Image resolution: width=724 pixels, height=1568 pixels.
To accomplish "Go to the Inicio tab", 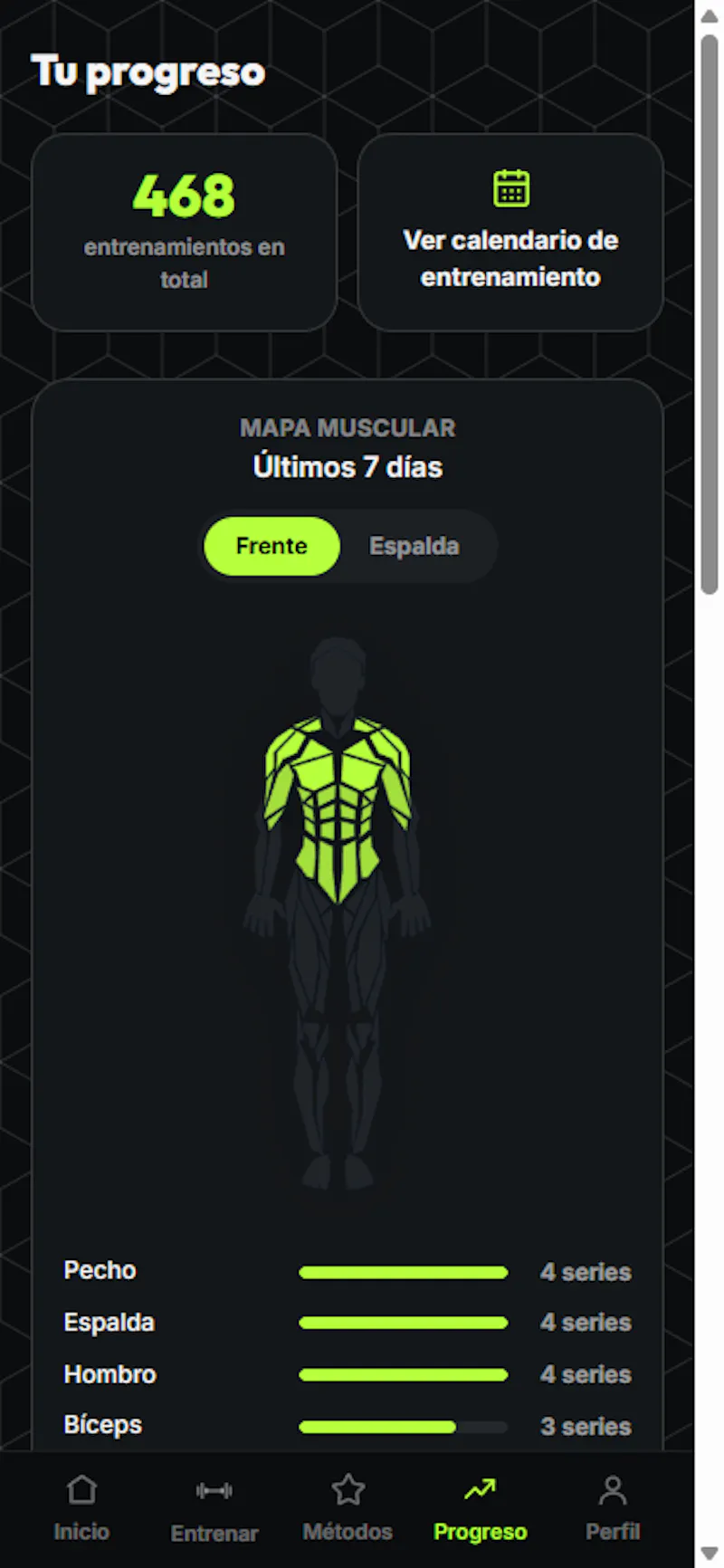I will 81,1509.
